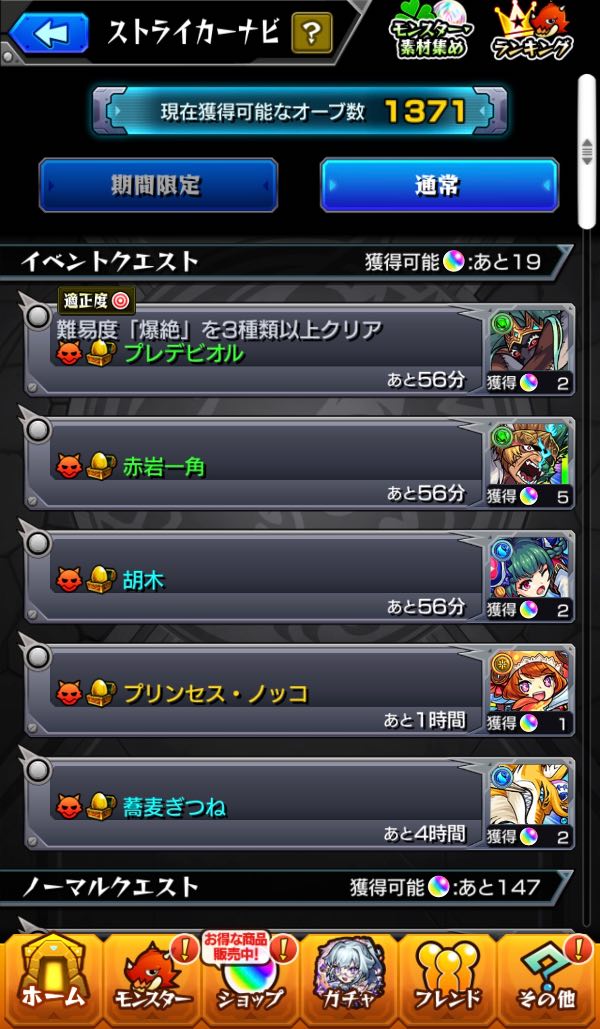Open the 赤岩一角 quest row
This screenshot has height=1029, width=600.
point(270,465)
